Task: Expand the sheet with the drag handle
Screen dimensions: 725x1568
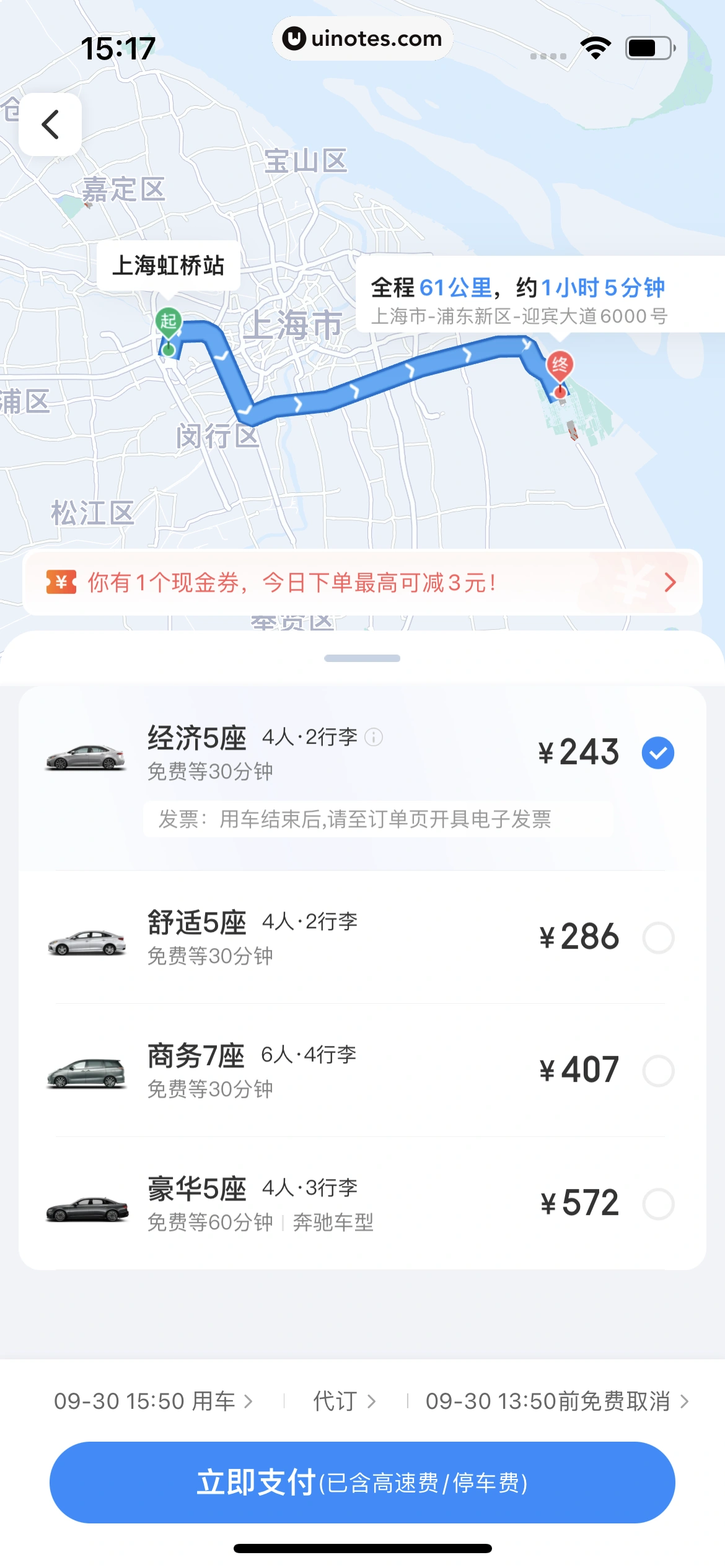Action: pyautogui.click(x=362, y=658)
